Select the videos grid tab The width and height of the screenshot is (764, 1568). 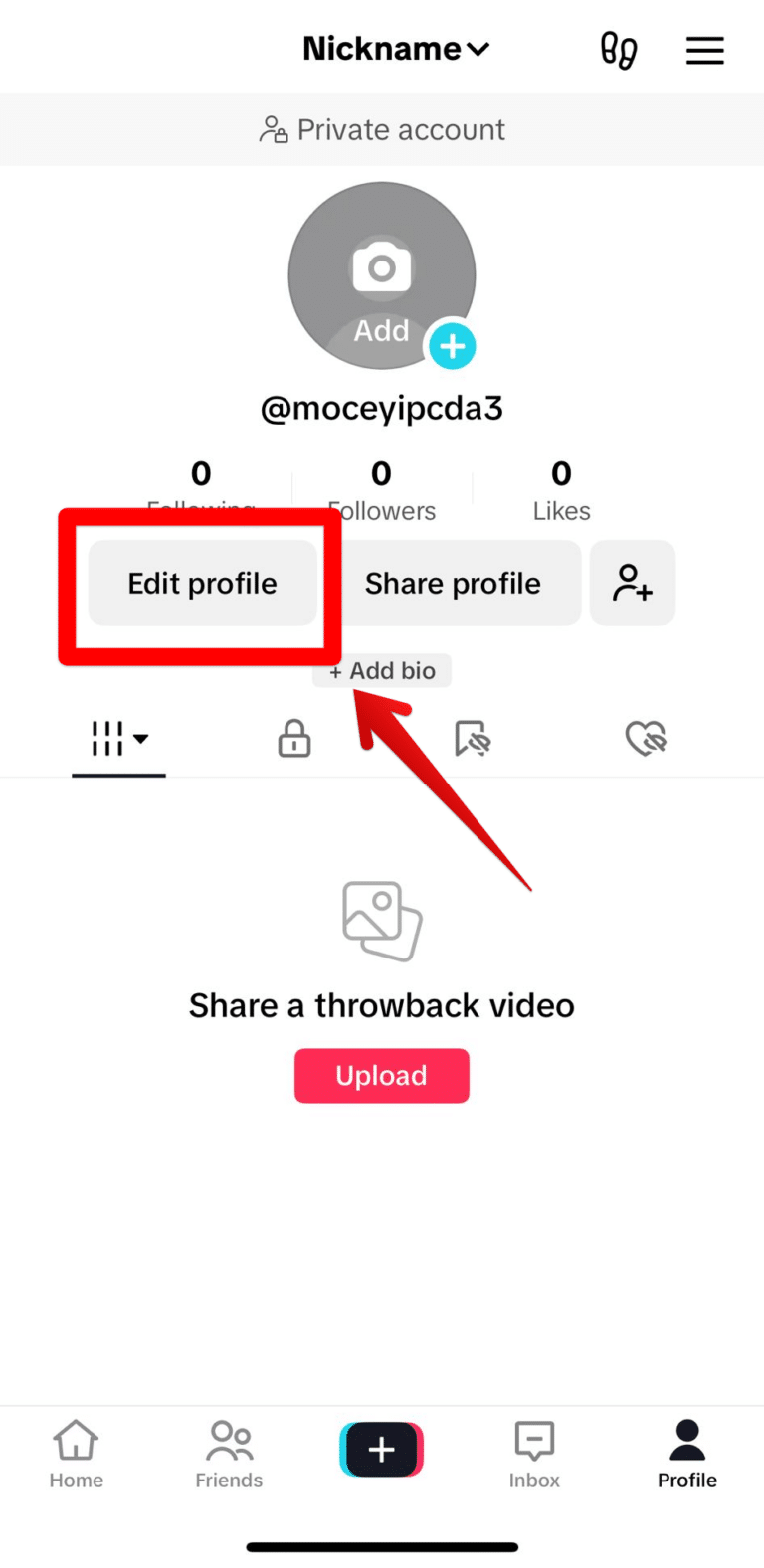pyautogui.click(x=109, y=738)
